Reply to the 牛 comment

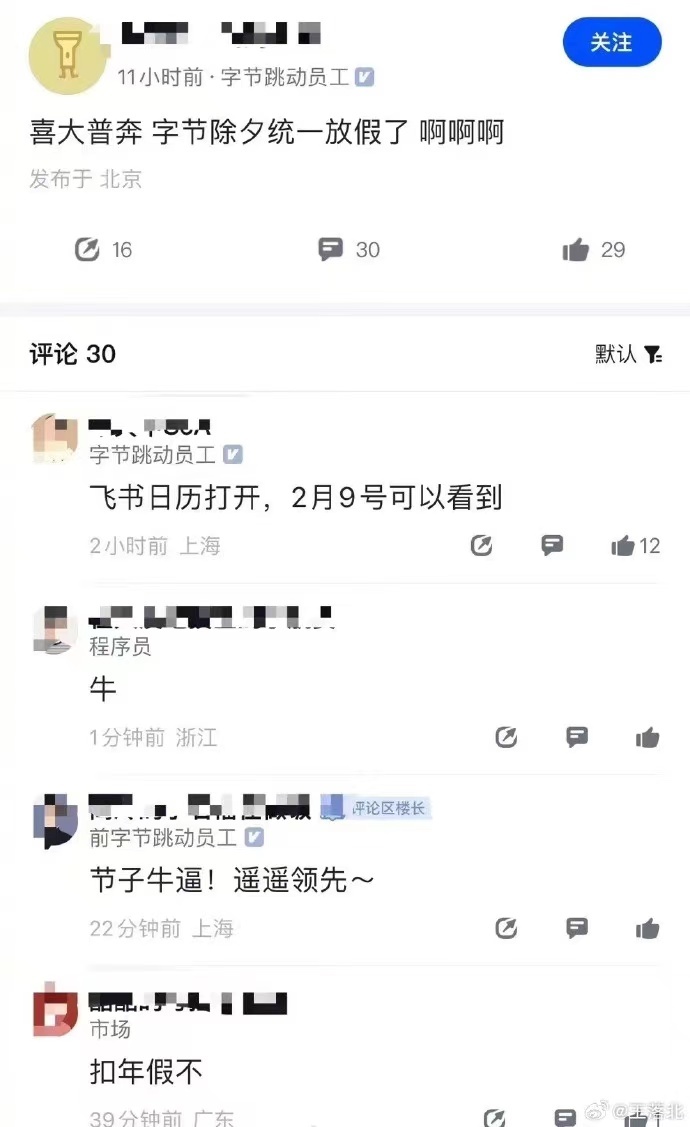tap(577, 737)
